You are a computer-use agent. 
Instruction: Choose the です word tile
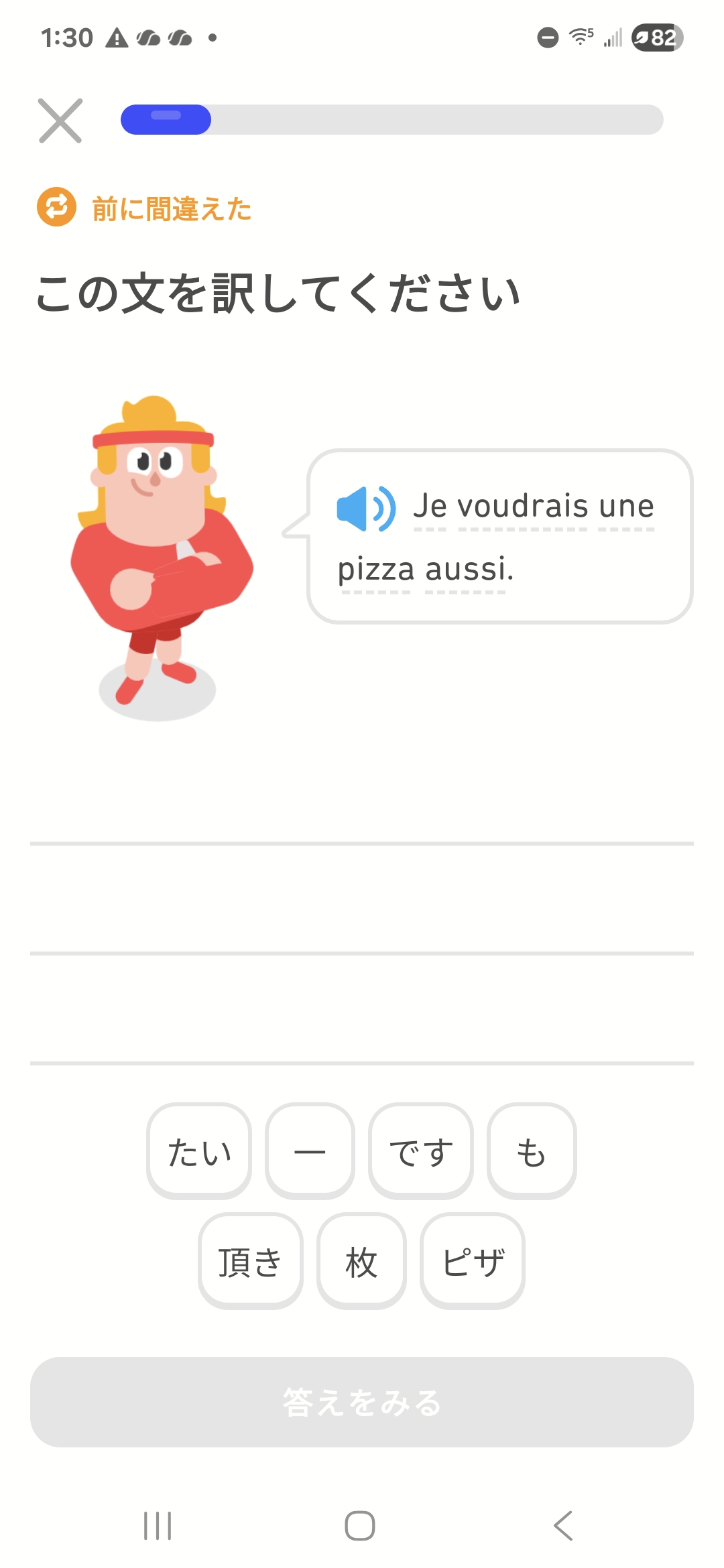[x=421, y=1152]
